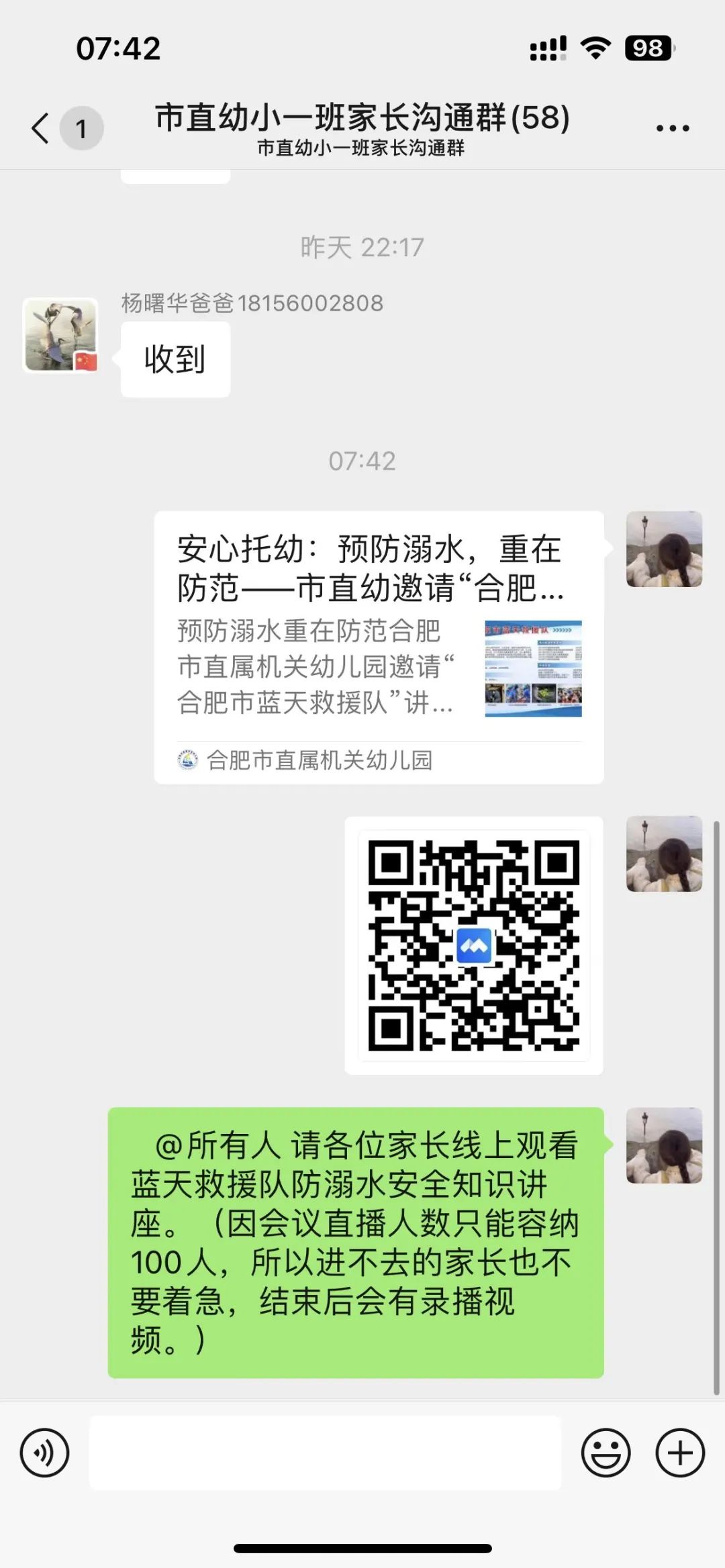Screen dimensions: 725x1568
Task: Tap the message text field
Action: [325, 1453]
